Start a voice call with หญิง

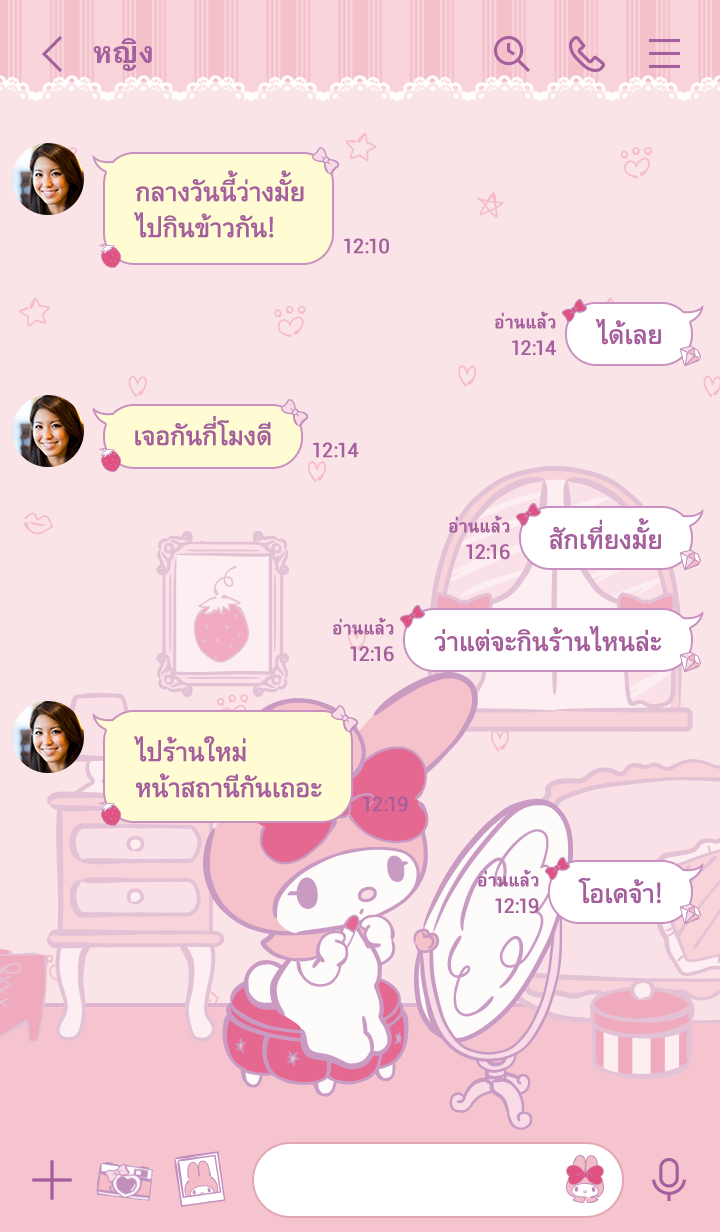point(586,54)
